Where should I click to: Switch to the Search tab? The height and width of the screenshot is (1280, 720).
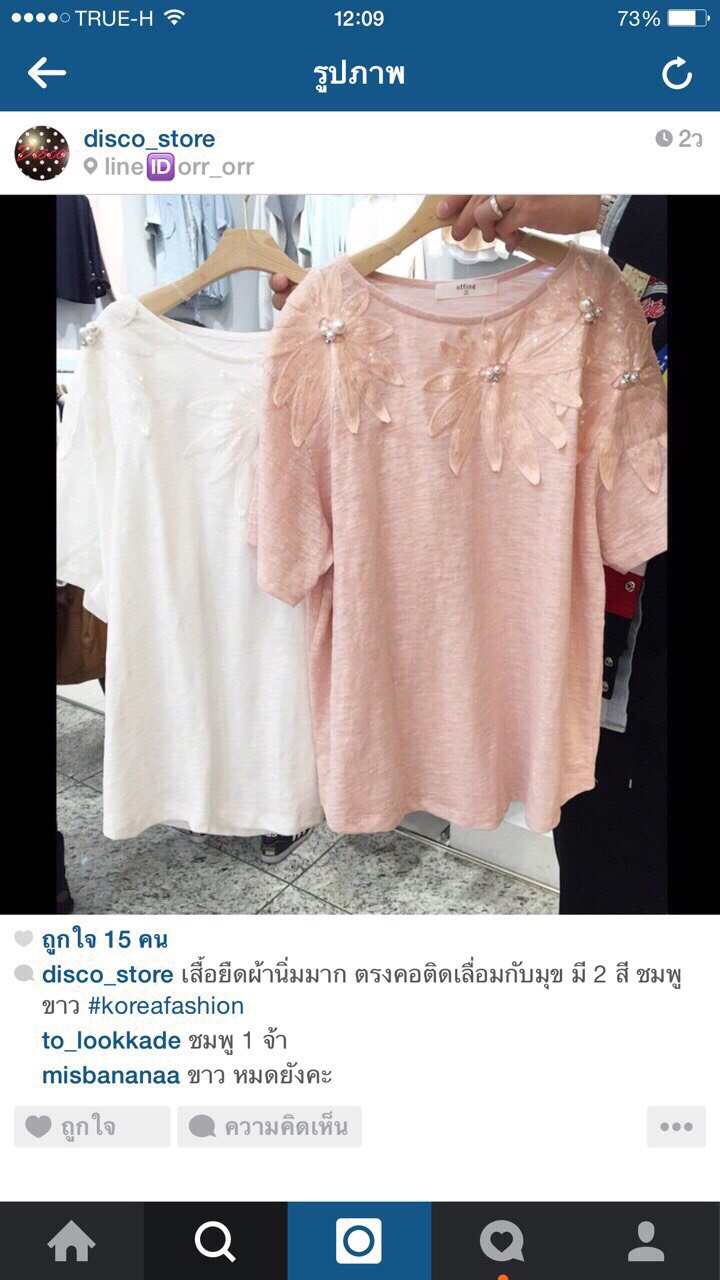[215, 1242]
